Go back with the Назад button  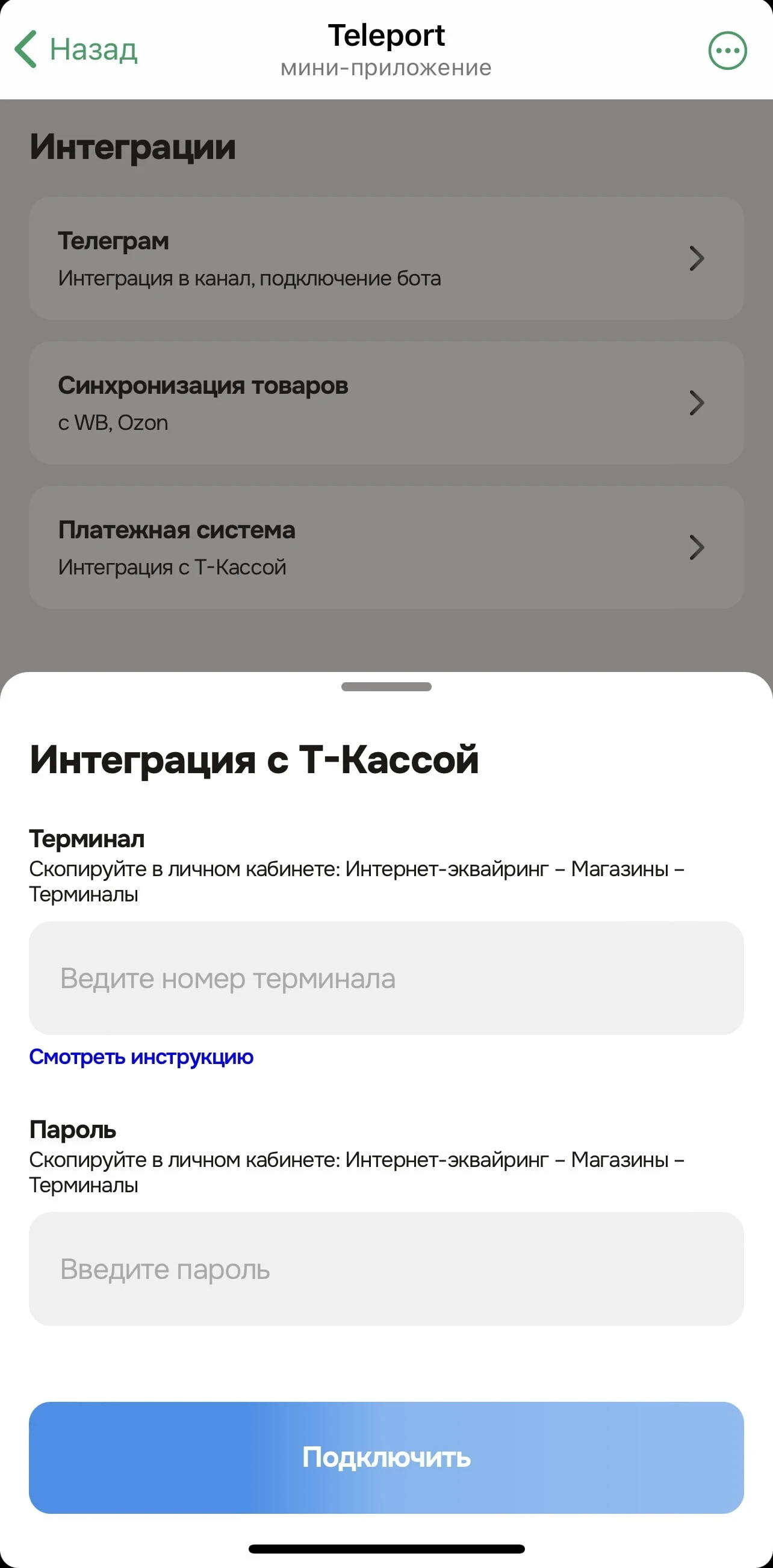point(76,49)
